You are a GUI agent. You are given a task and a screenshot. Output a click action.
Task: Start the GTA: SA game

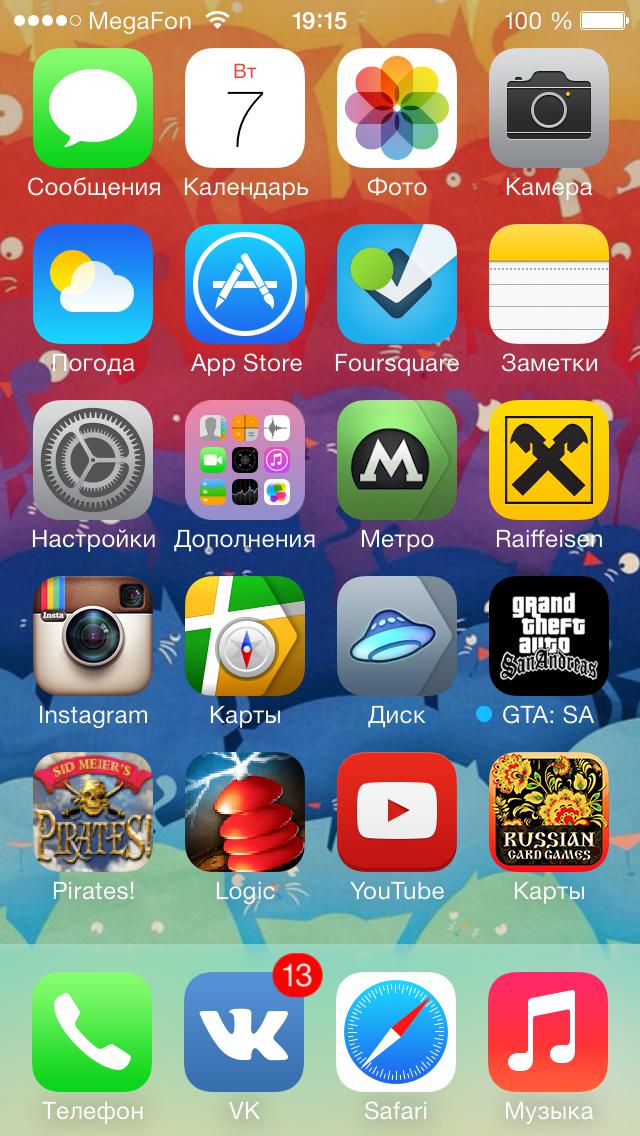pos(549,636)
